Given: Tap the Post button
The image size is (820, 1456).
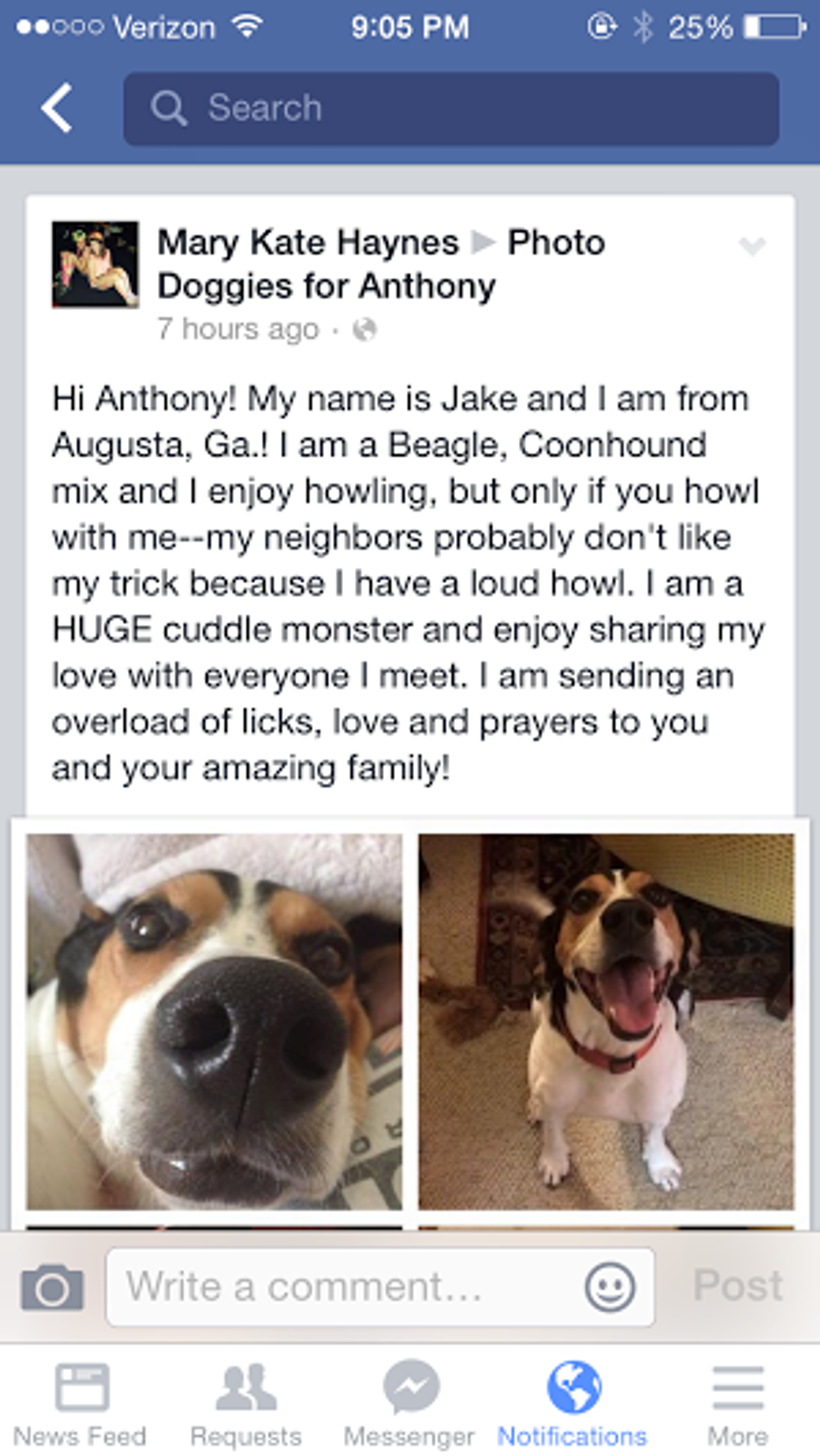Looking at the screenshot, I should click(737, 1285).
